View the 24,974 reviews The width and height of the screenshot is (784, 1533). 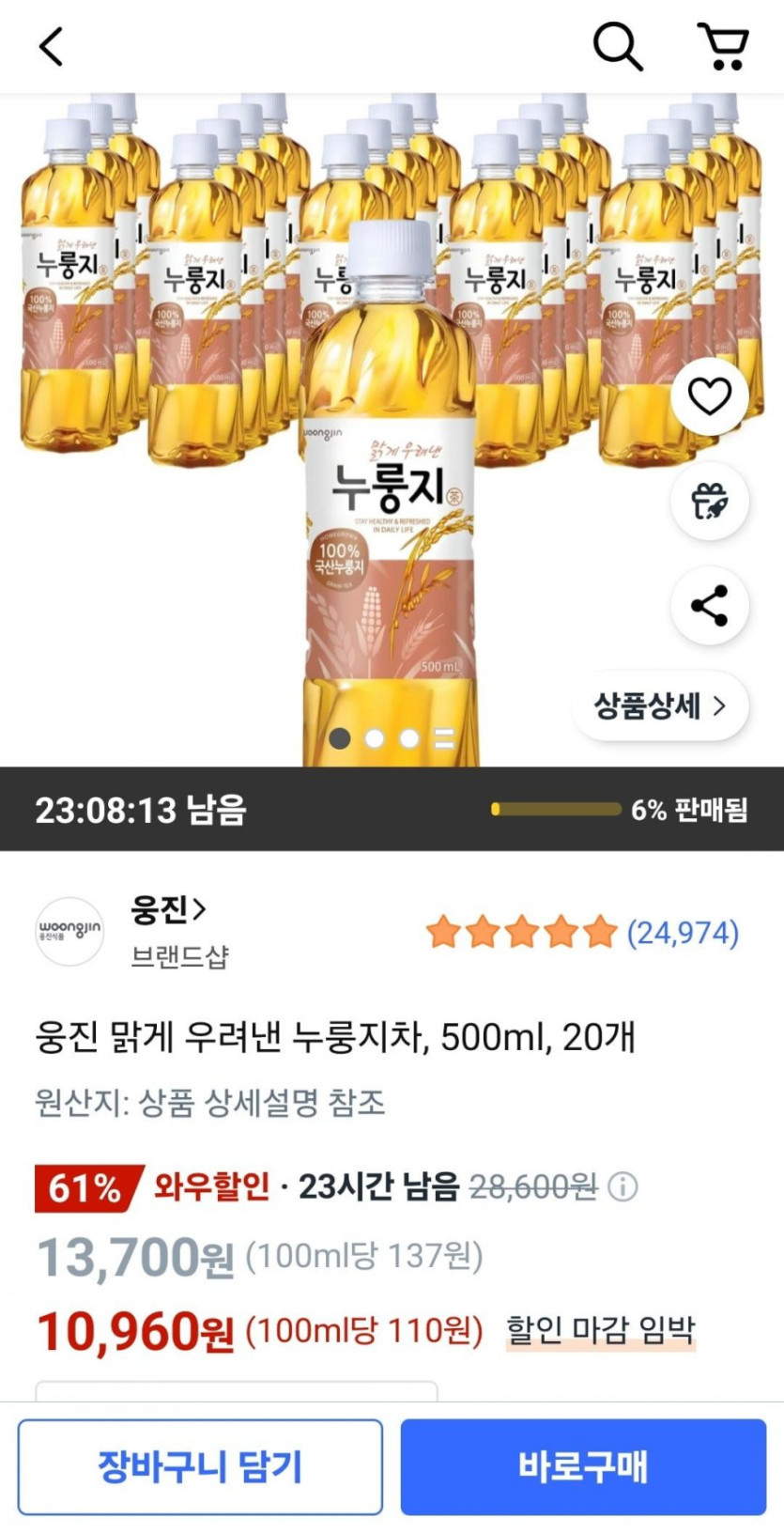[x=682, y=933]
